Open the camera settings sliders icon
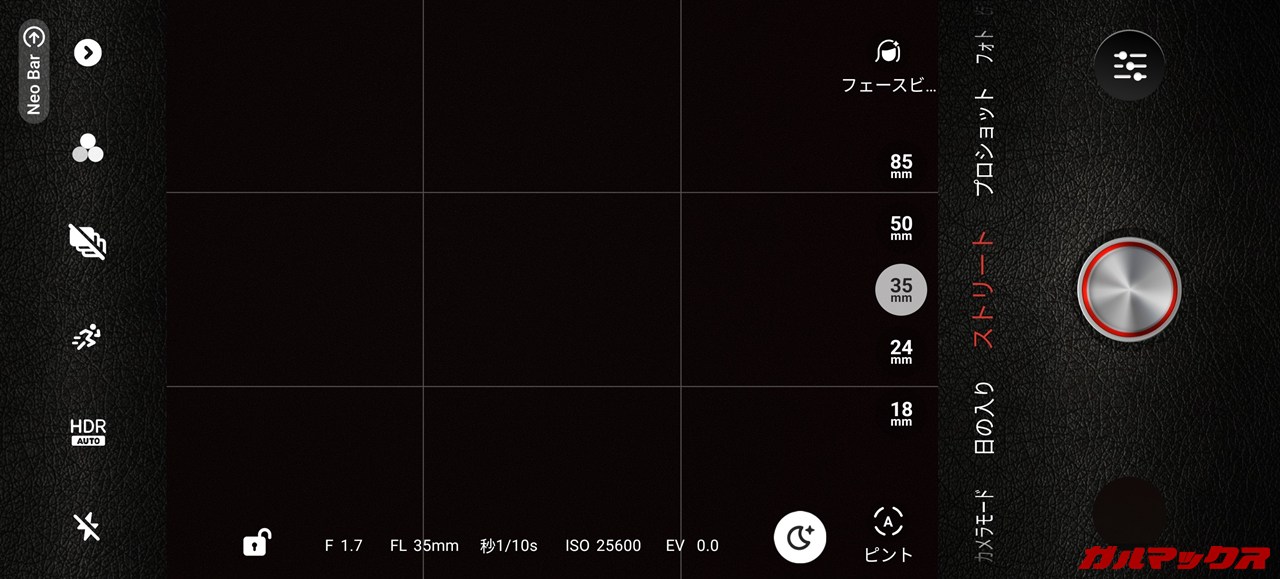The height and width of the screenshot is (579, 1280). coord(1129,66)
